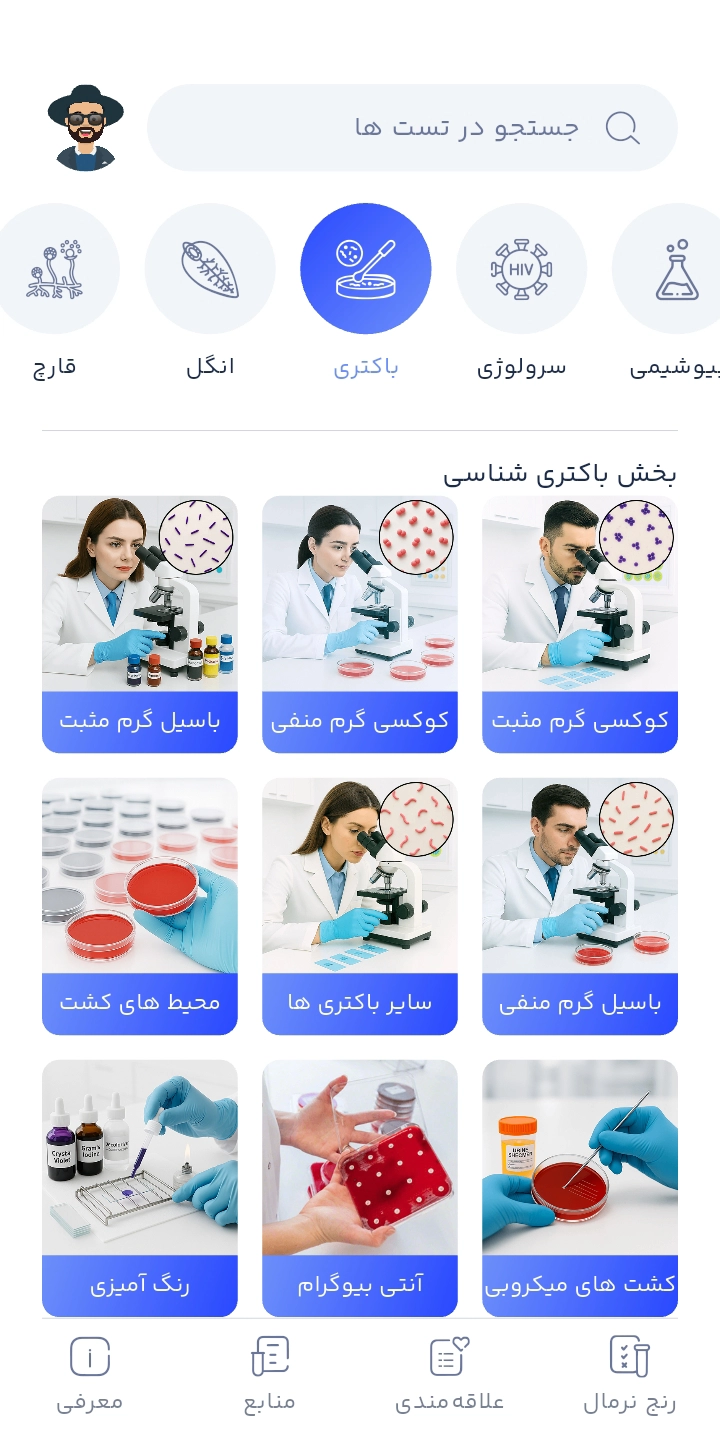Open the باسیل گرم مثبت card

[x=140, y=622]
